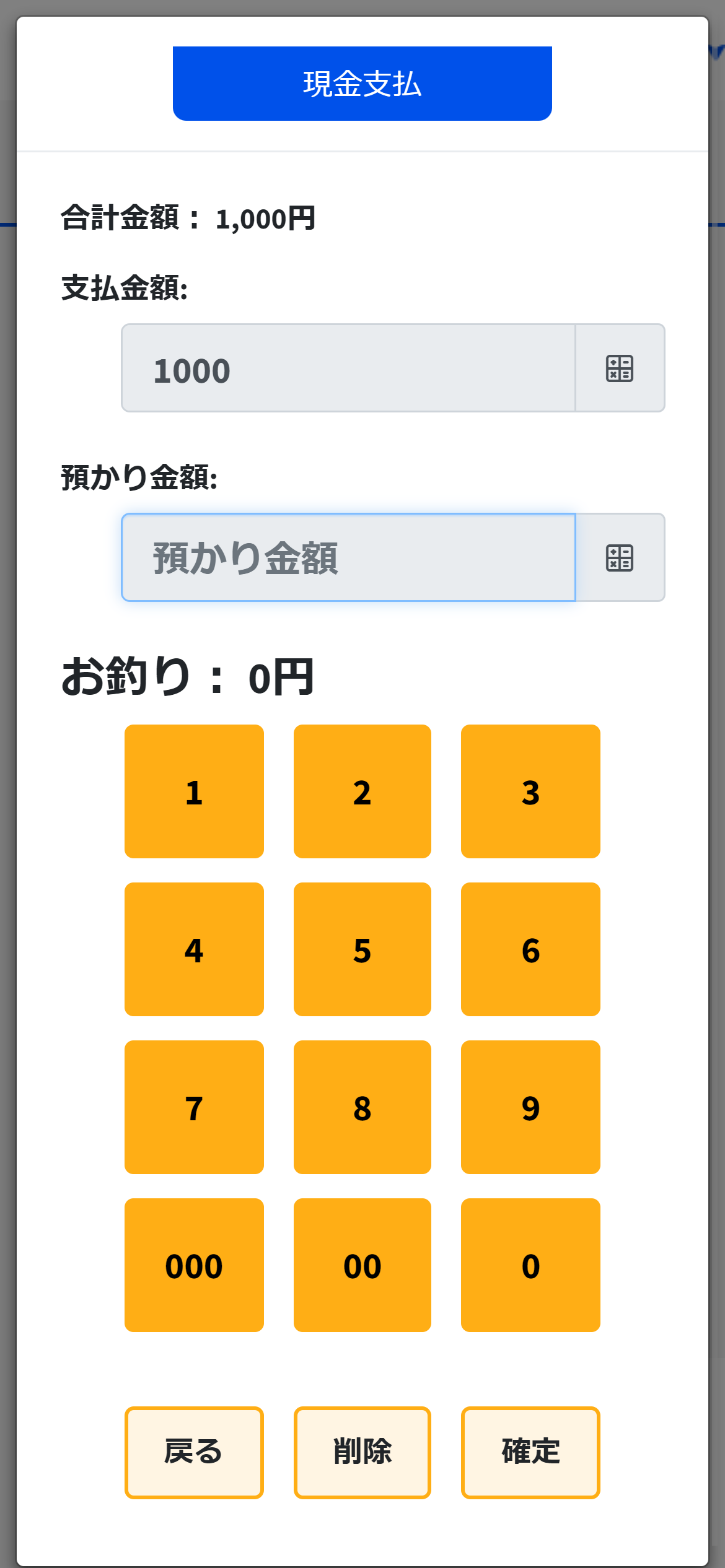The height and width of the screenshot is (1568, 725).
Task: Tap the 00 double-zero key
Action: point(362,1265)
